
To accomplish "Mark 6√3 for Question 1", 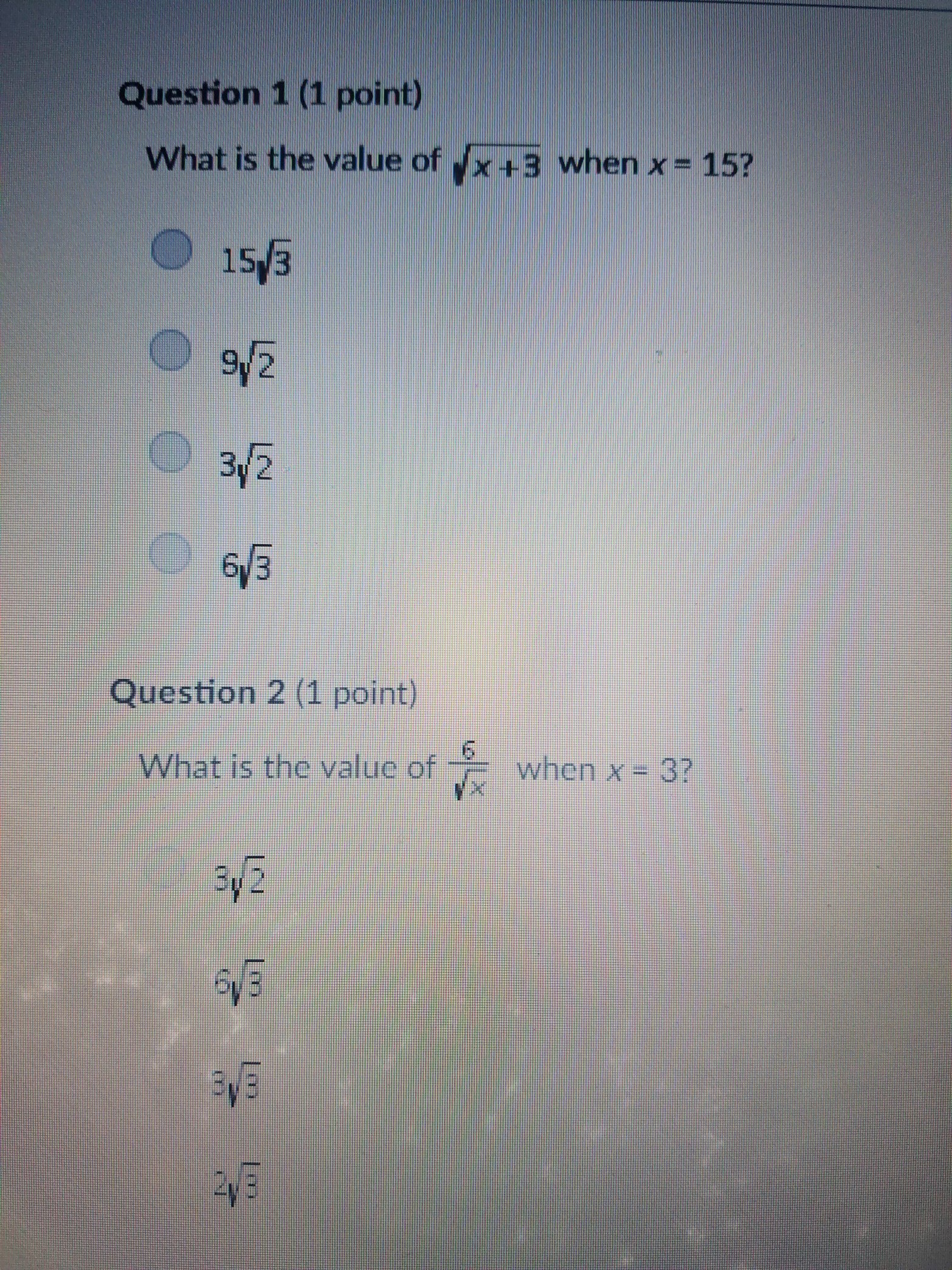I will click(x=170, y=552).
